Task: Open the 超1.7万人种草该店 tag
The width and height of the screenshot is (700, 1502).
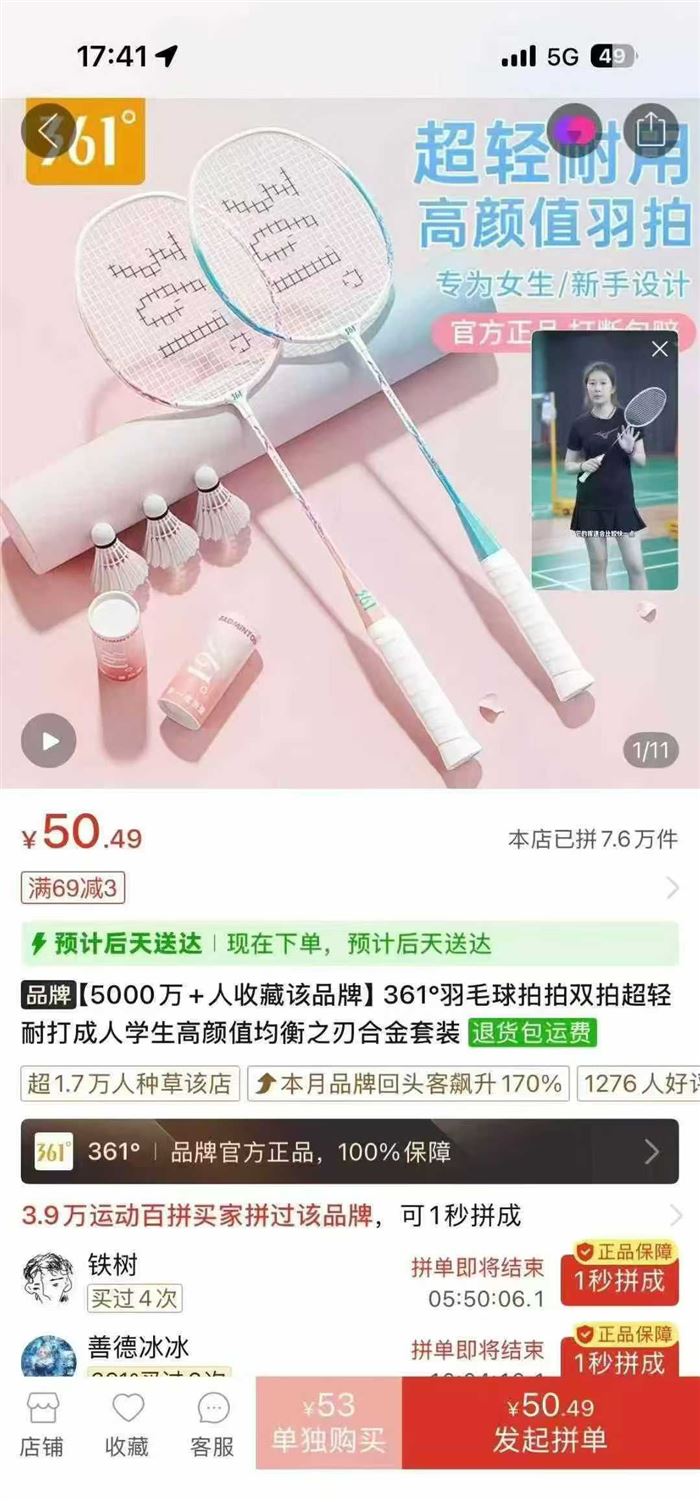Action: [130, 1083]
